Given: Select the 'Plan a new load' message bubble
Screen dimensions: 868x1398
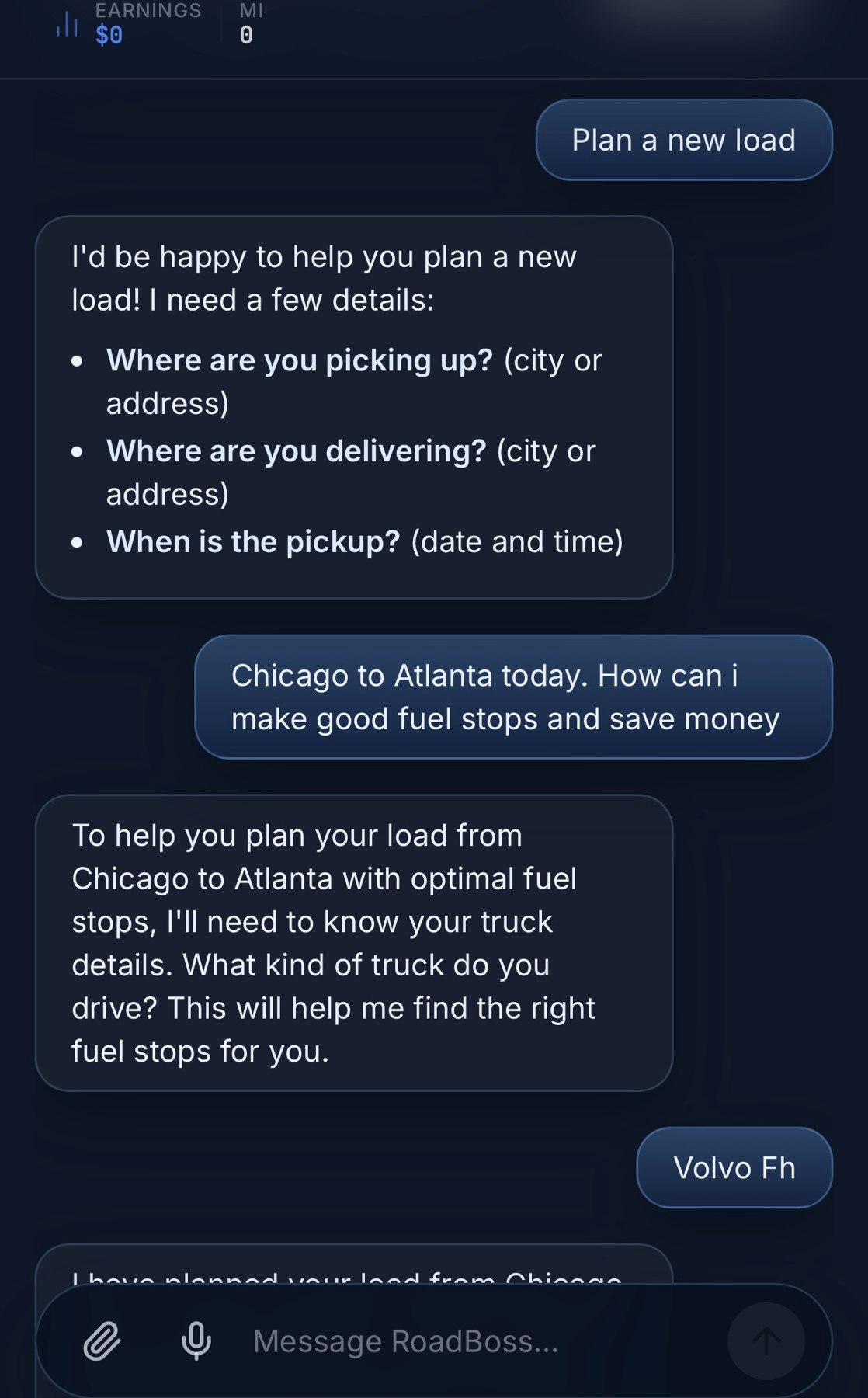Looking at the screenshot, I should click(683, 140).
